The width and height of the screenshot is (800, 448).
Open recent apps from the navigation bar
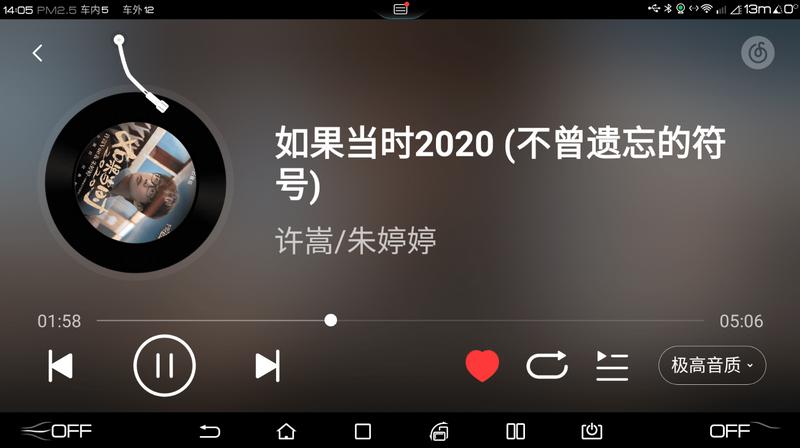pyautogui.click(x=363, y=431)
